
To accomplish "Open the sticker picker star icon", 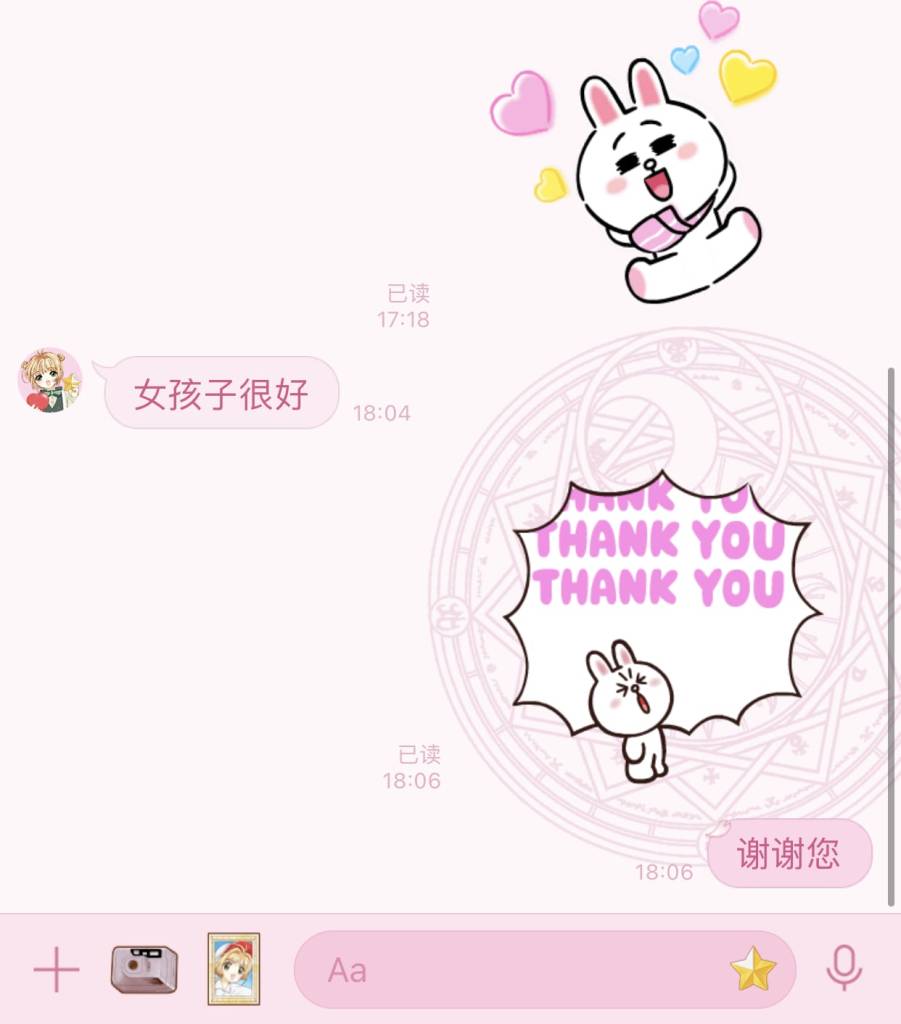I will pyautogui.click(x=753, y=969).
